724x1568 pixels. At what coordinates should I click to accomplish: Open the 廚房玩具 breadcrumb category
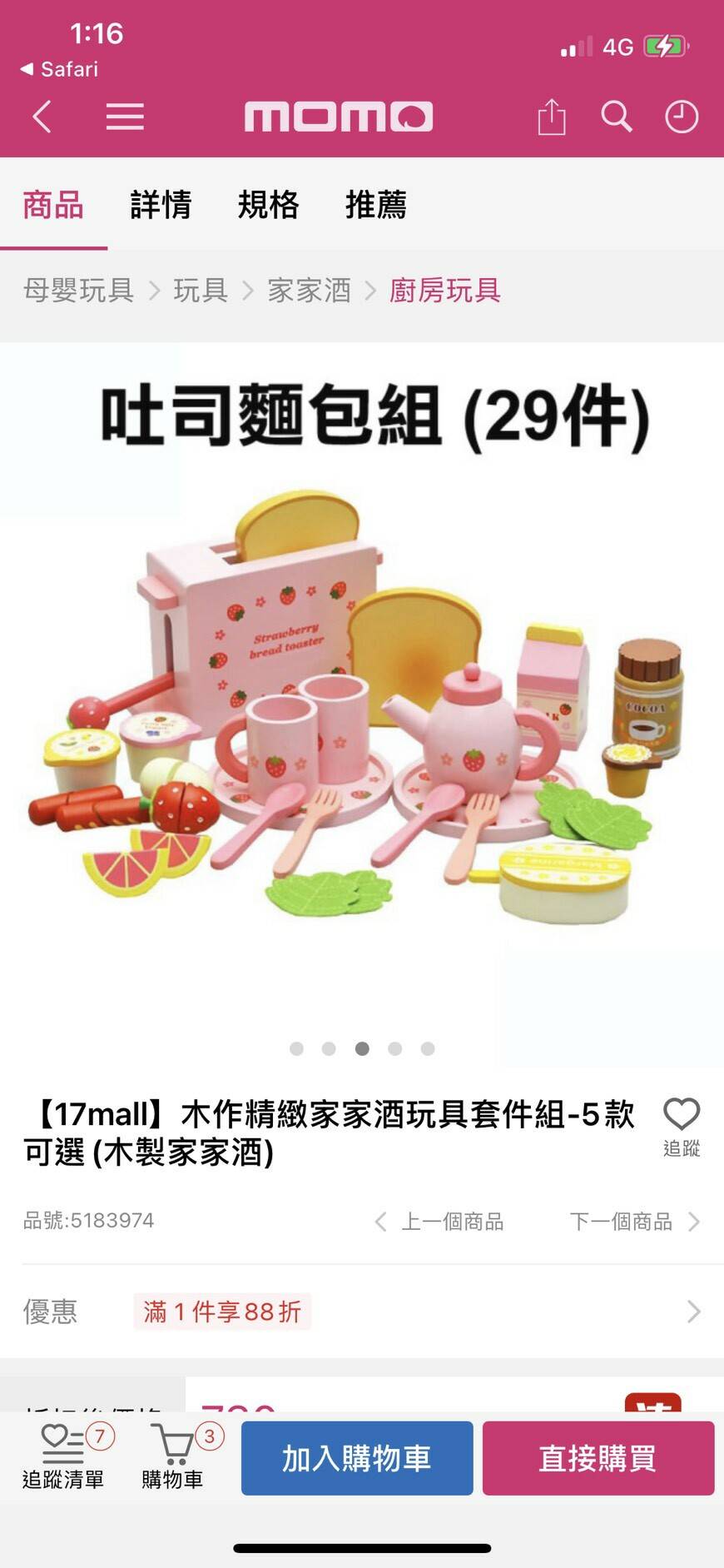[x=445, y=291]
